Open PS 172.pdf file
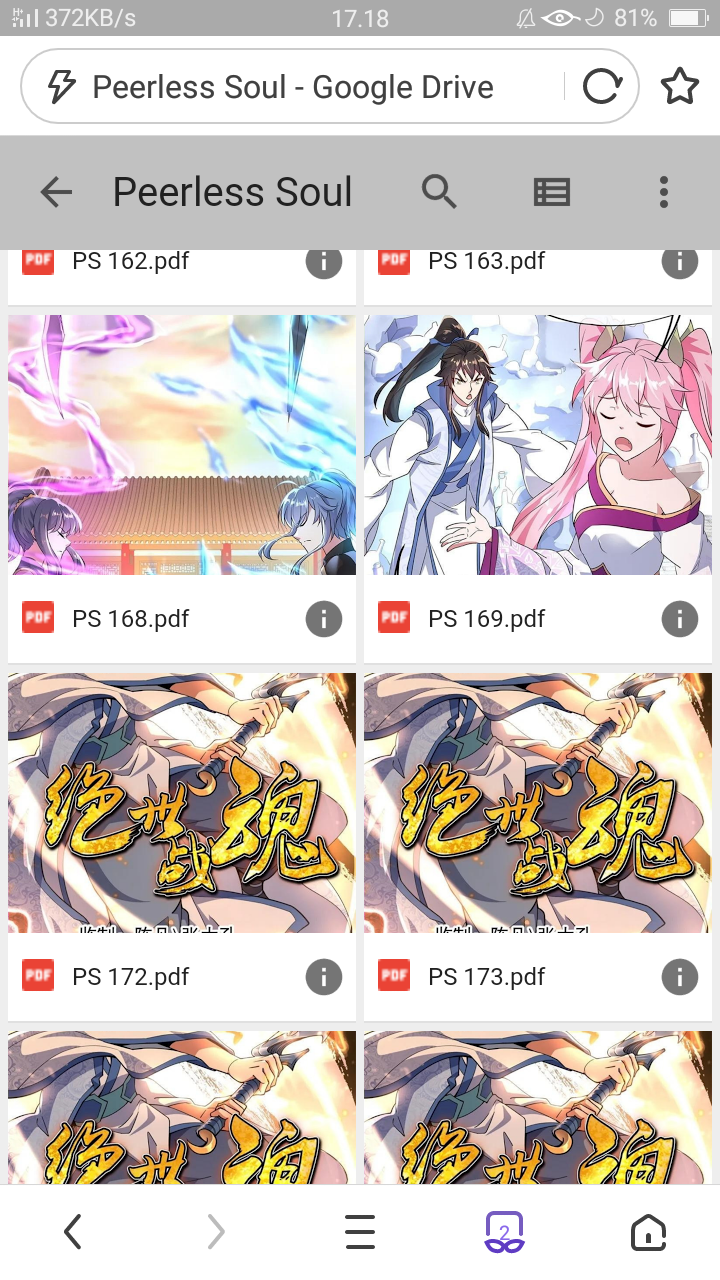Screen dimensions: 720x1280 pos(182,846)
